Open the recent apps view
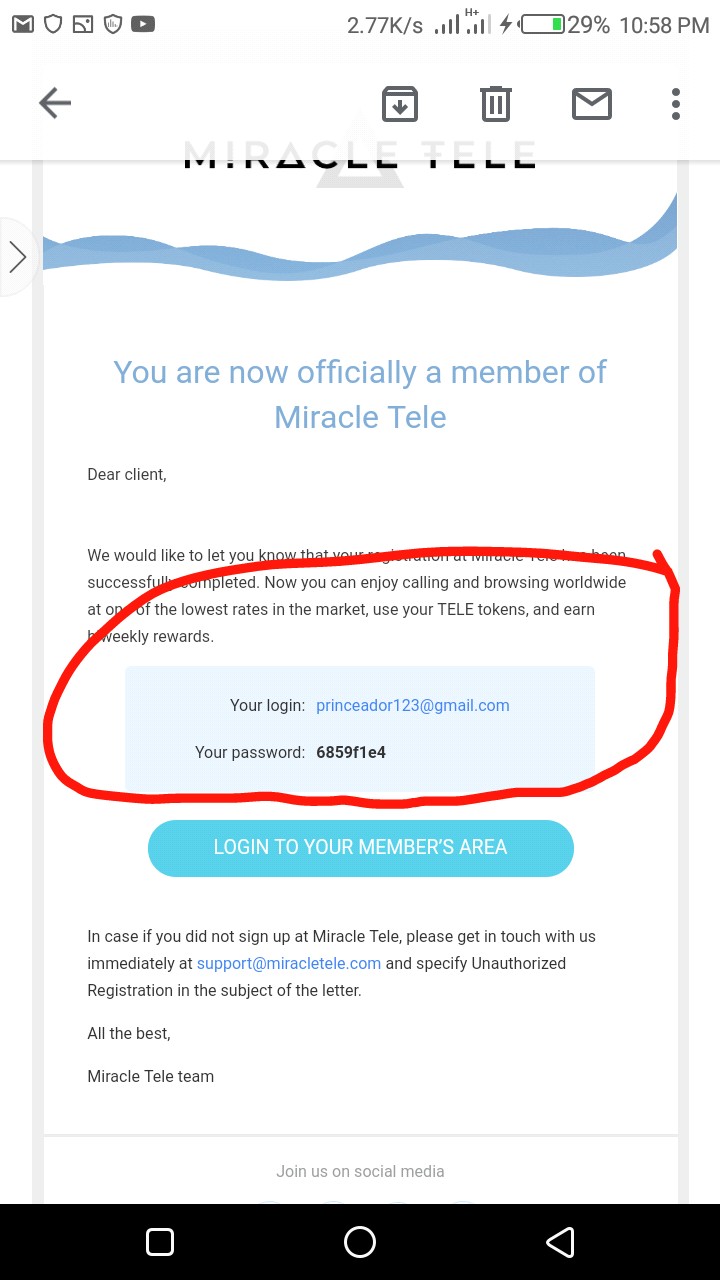Viewport: 720px width, 1280px height. 160,1242
